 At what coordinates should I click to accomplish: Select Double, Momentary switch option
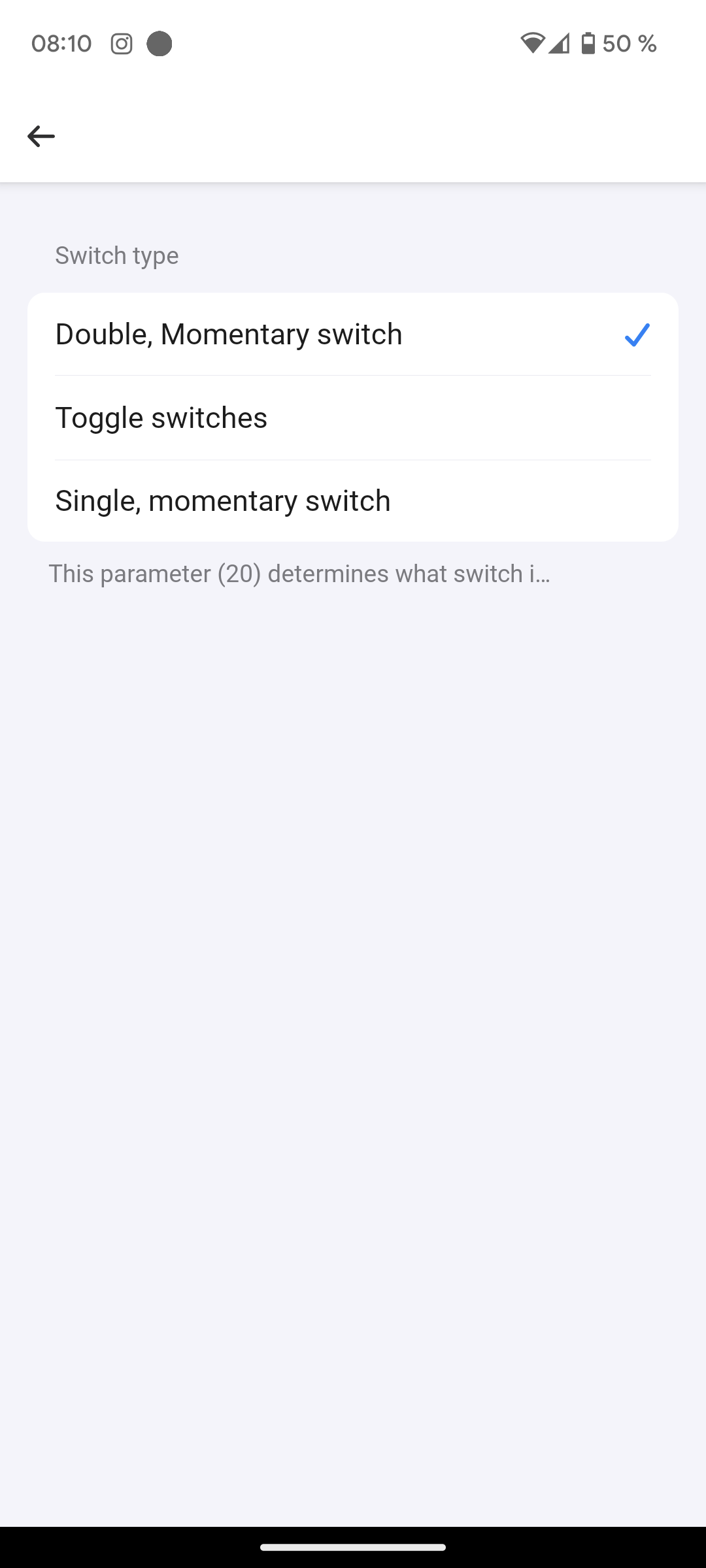tap(353, 335)
